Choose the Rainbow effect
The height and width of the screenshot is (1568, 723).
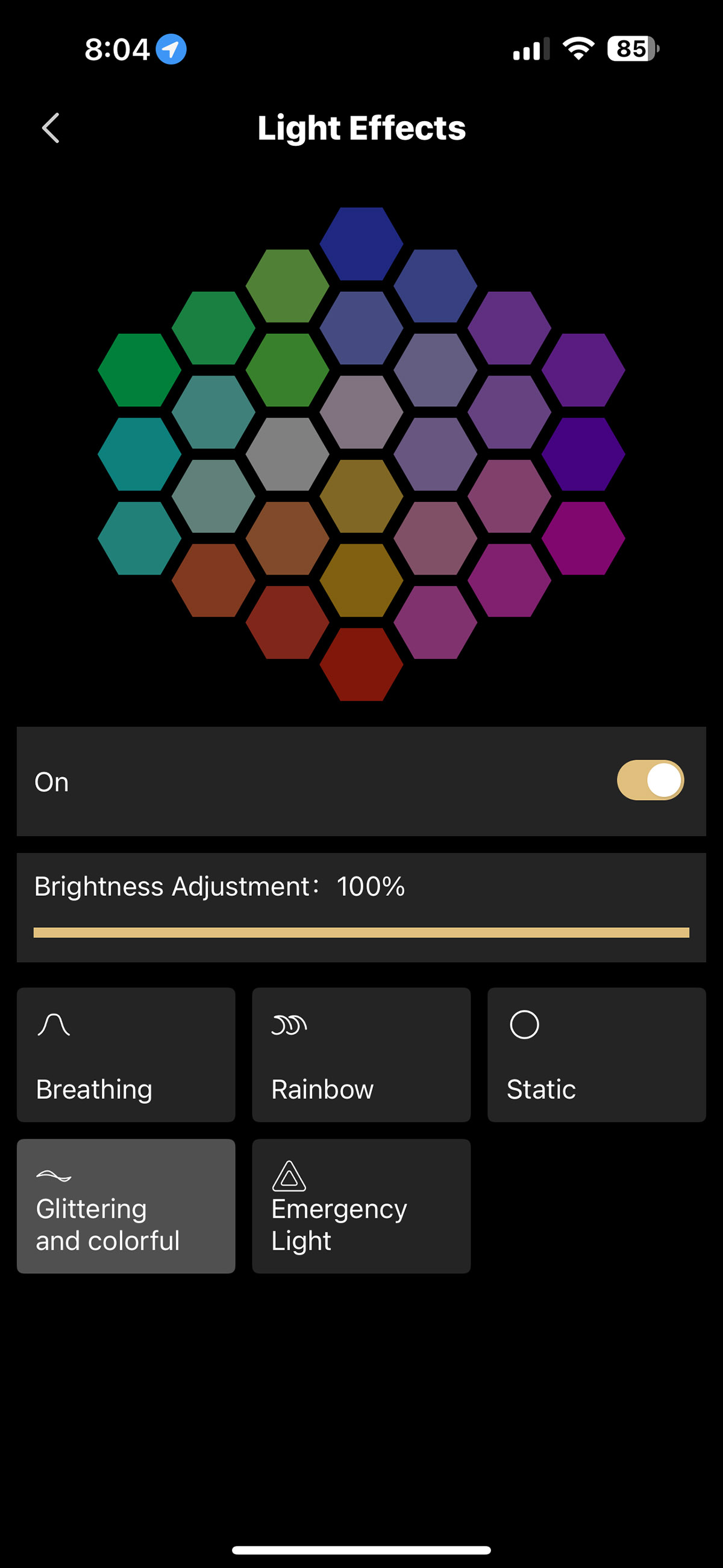tap(361, 1055)
